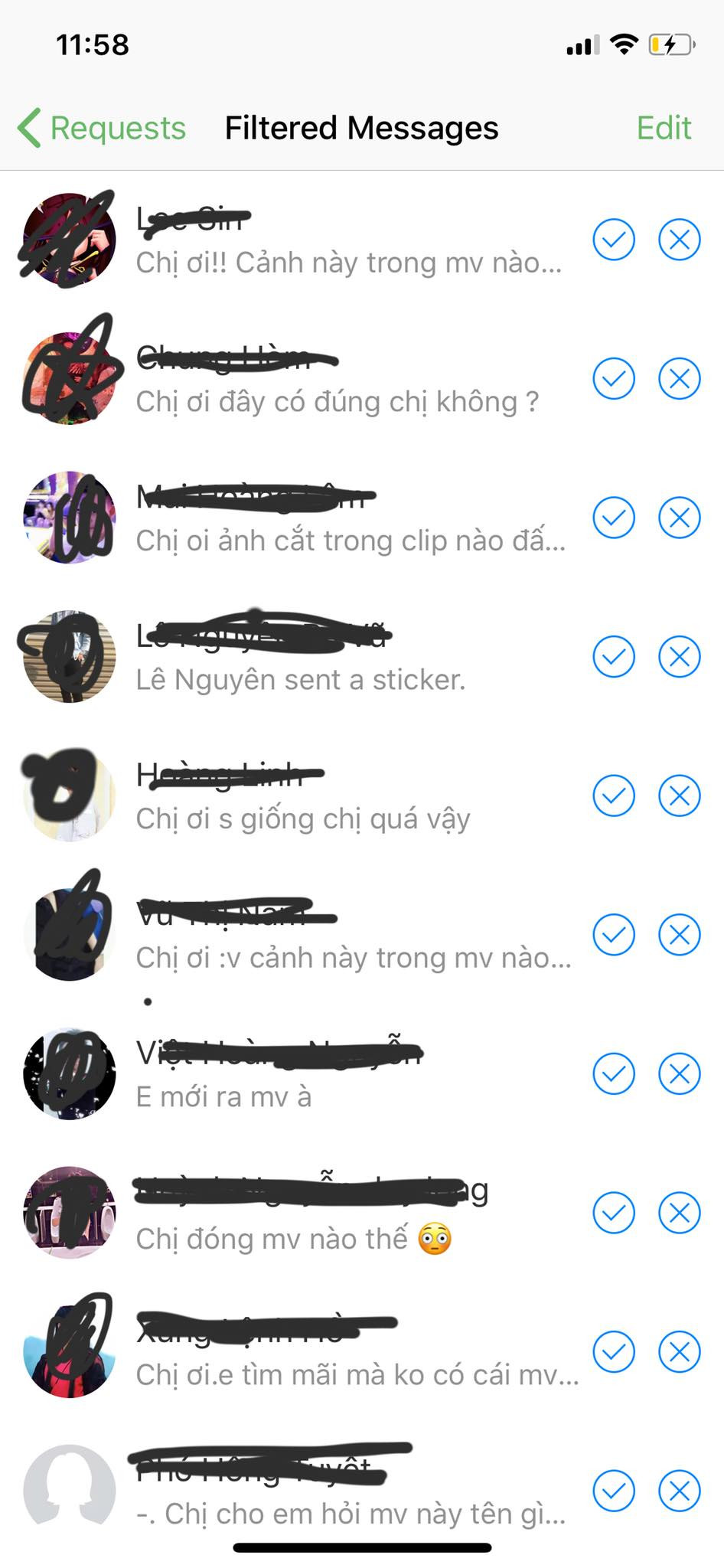724x1568 pixels.
Task: Accept request 'Chị đóng mv nào thế'
Action: 614,1213
